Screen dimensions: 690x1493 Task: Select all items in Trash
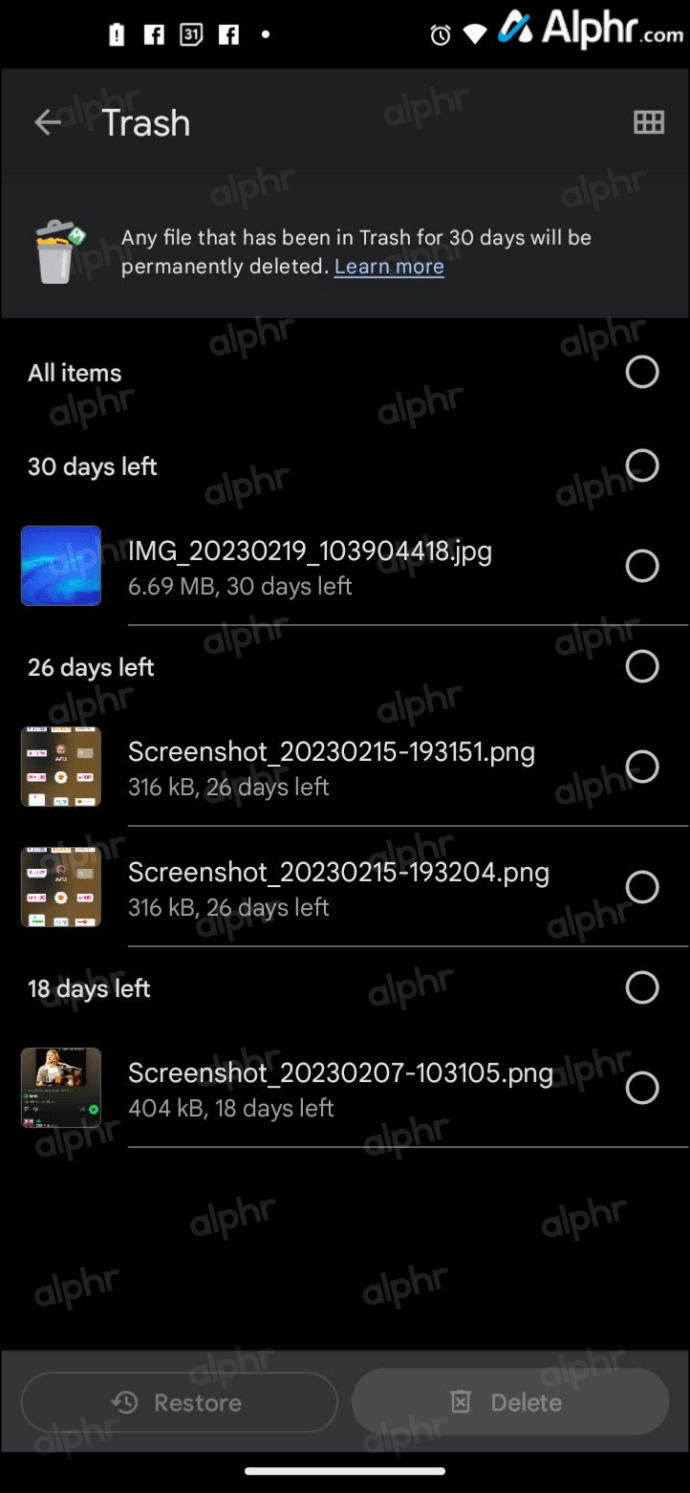click(642, 372)
